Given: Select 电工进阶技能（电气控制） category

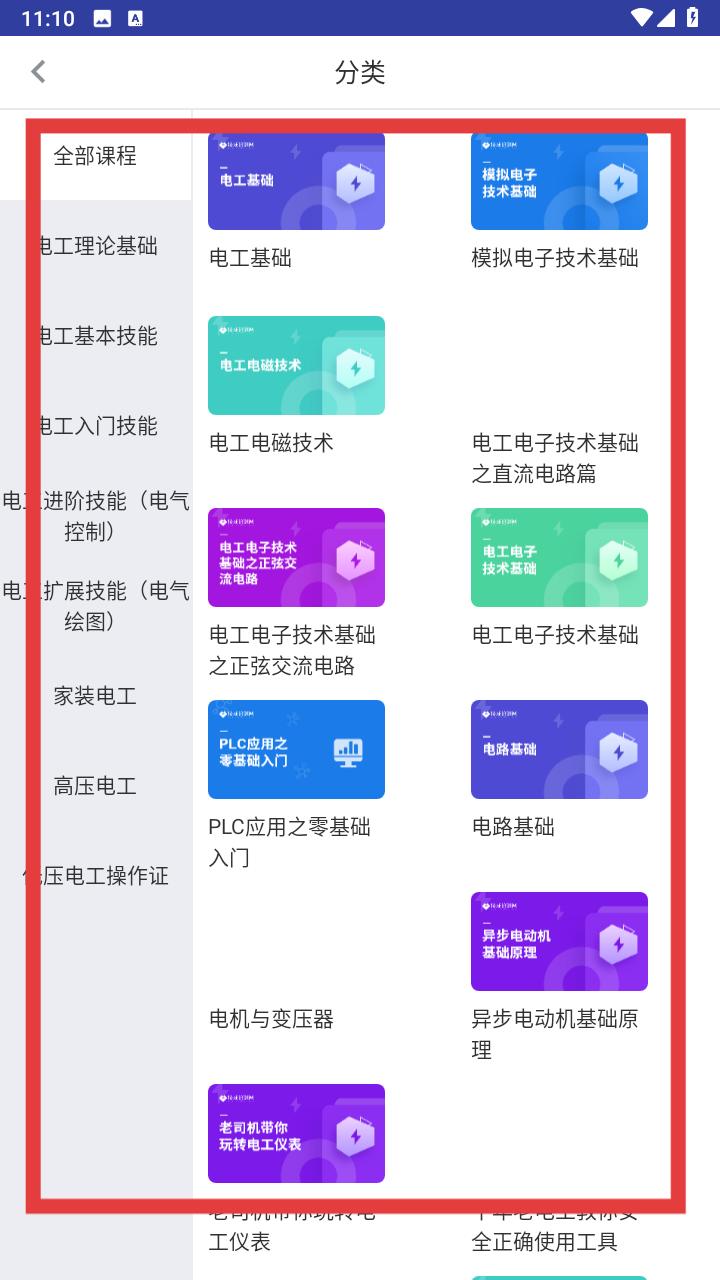Looking at the screenshot, I should tap(95, 516).
